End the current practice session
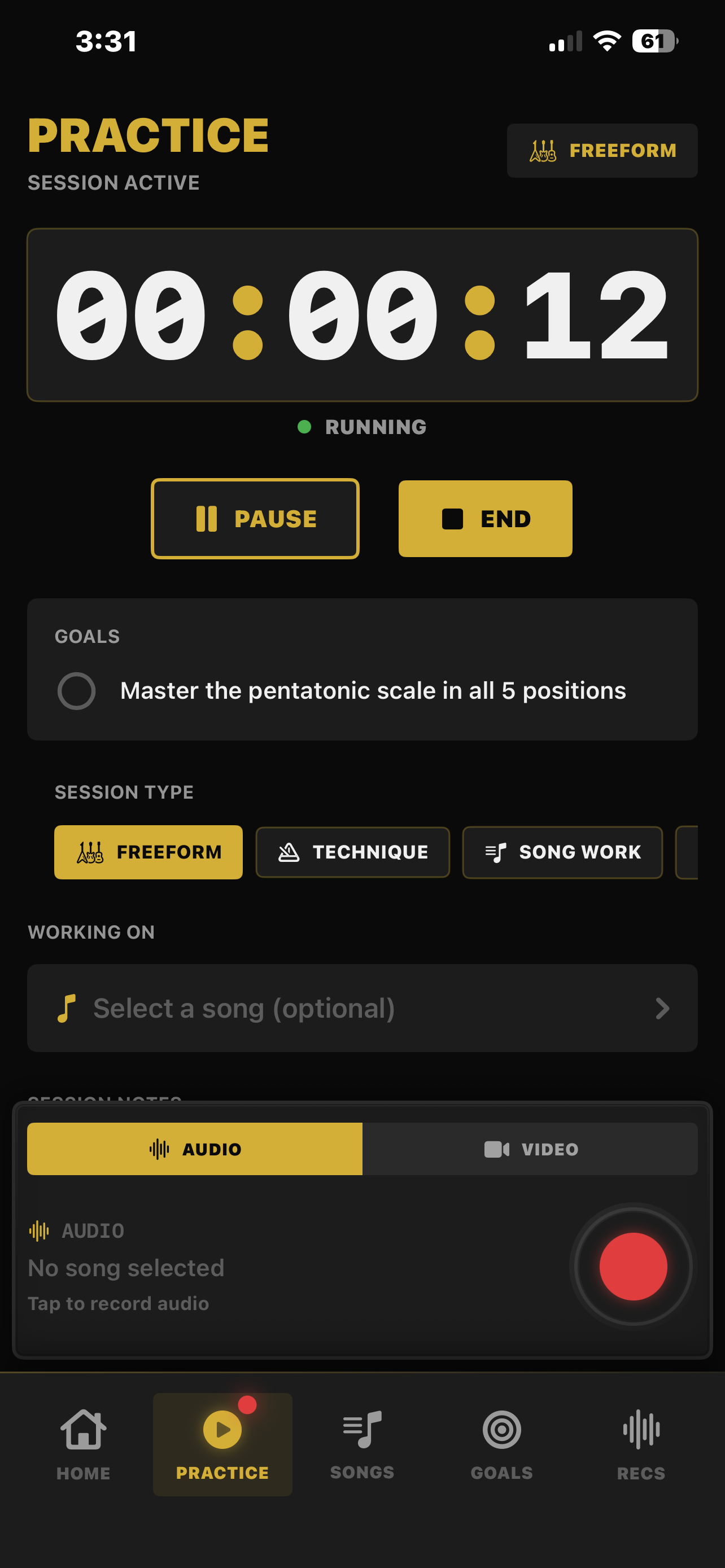The height and width of the screenshot is (1568, 725). [485, 518]
